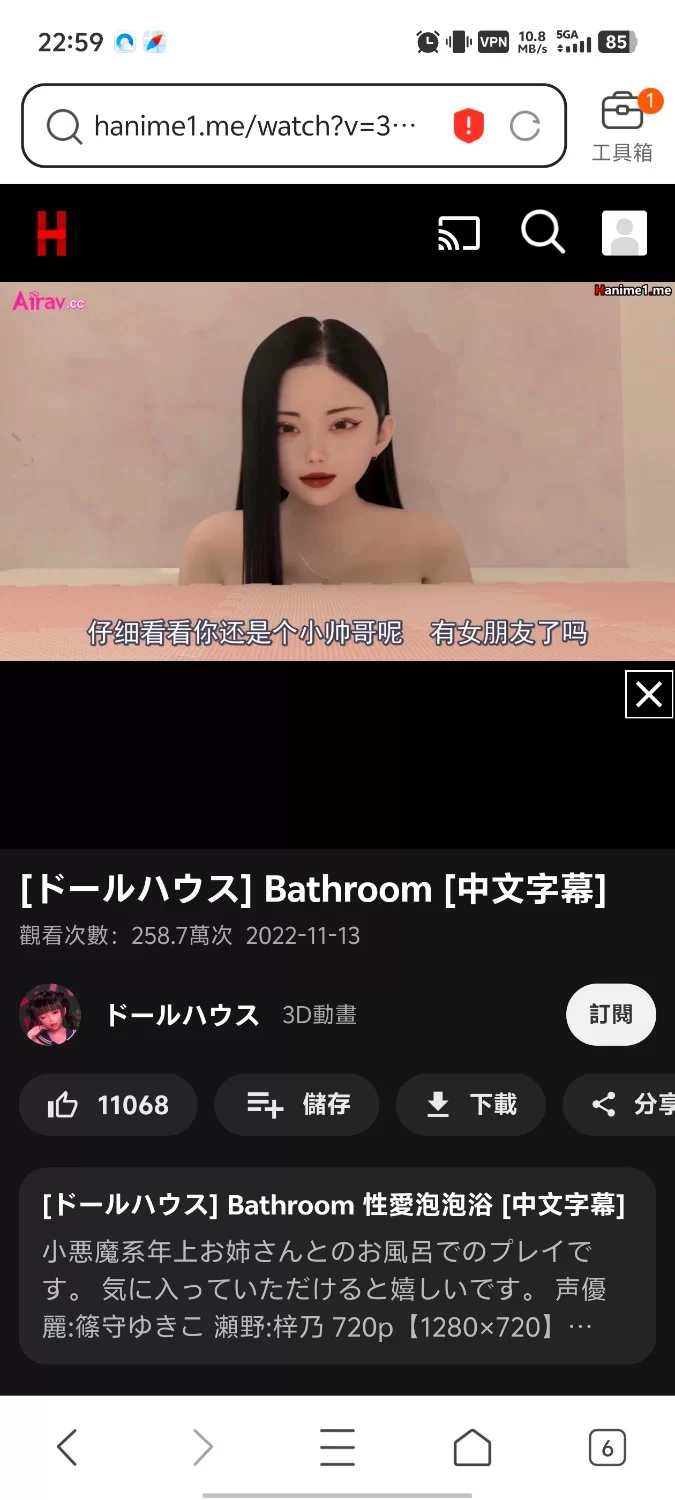Open the 工具箱 toolbox

(x=622, y=126)
